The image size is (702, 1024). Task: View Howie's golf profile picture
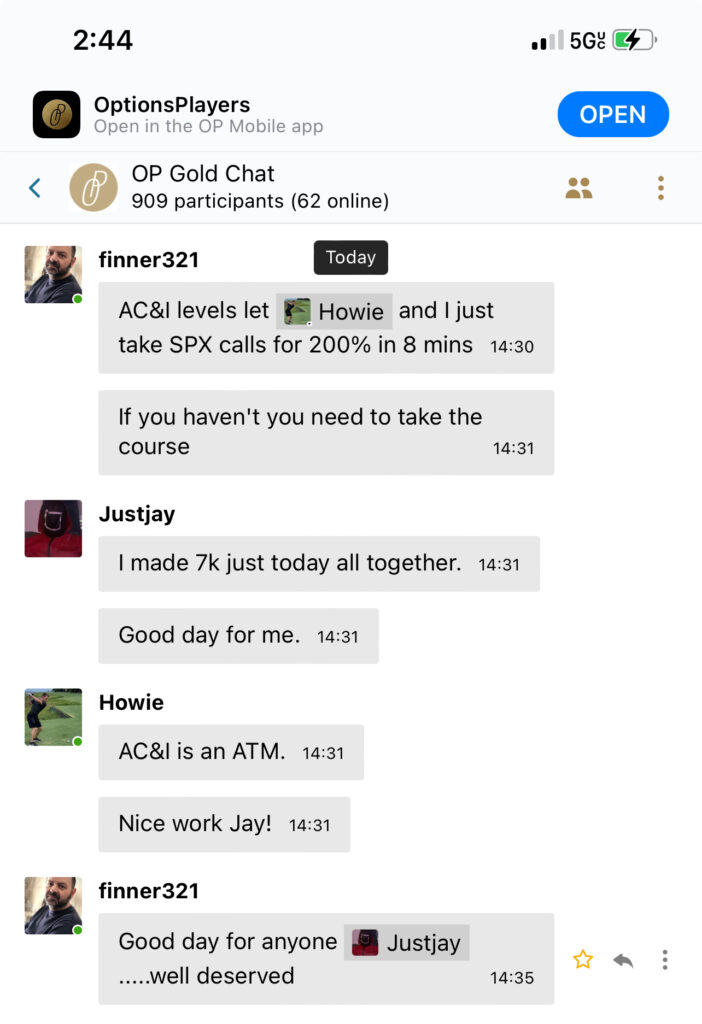point(53,717)
